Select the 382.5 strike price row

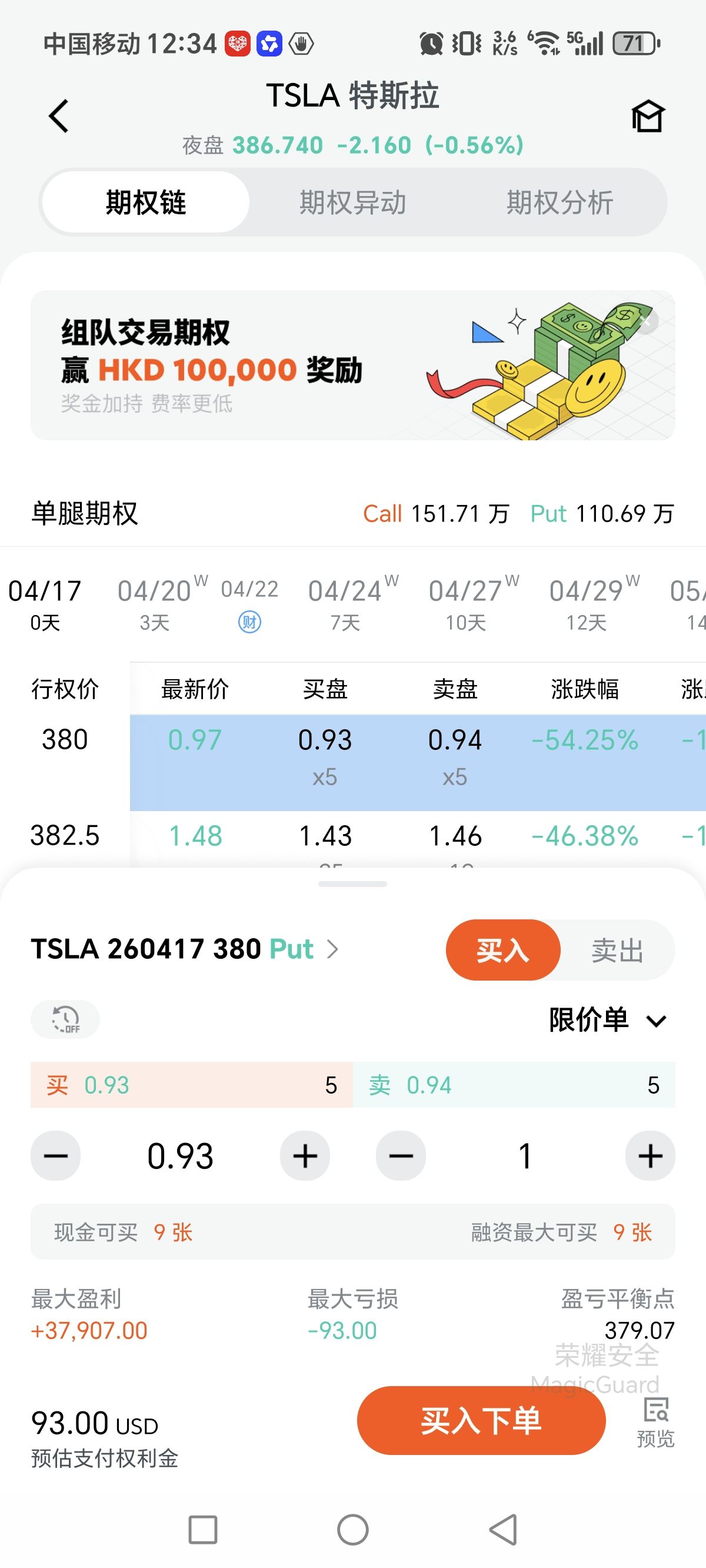[65, 836]
